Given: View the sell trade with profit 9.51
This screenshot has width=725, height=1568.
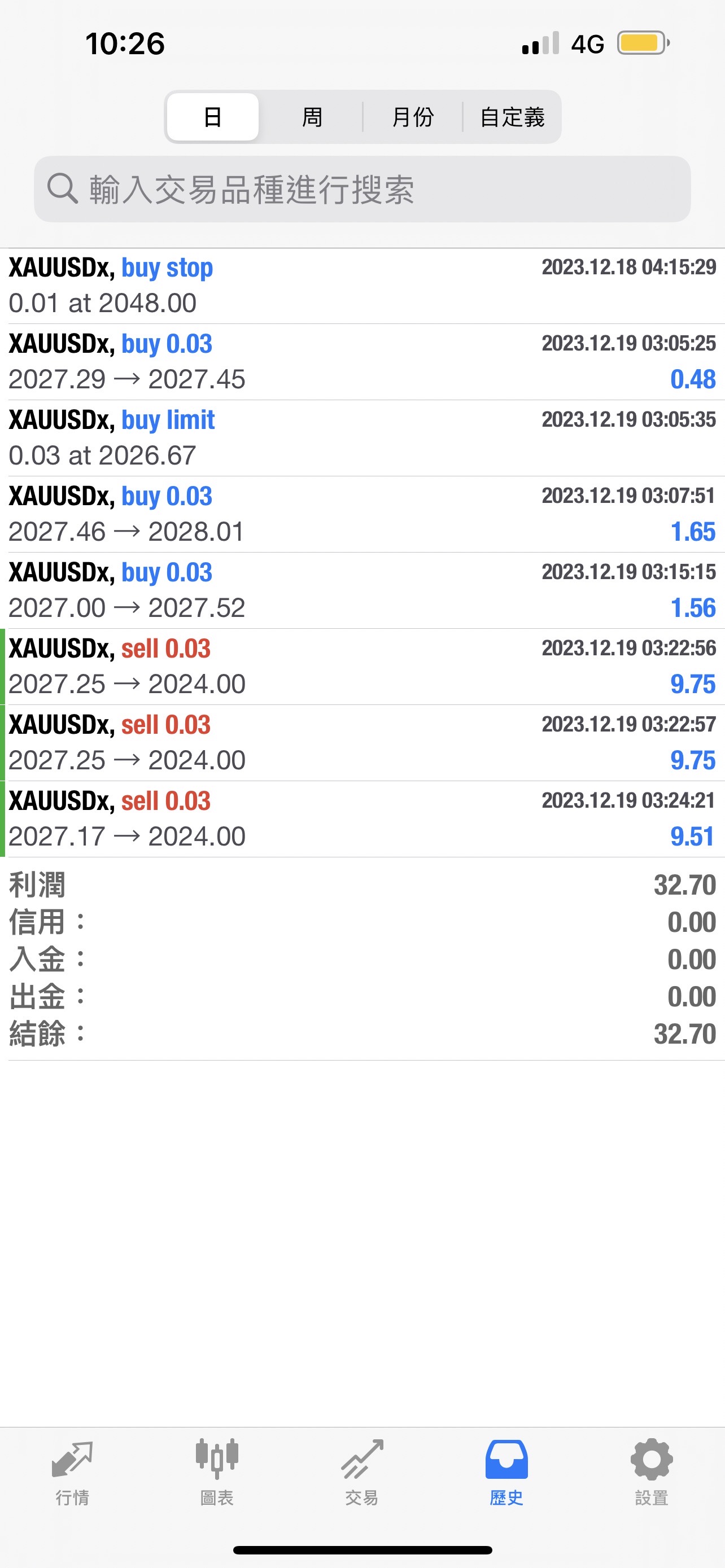Looking at the screenshot, I should 362,818.
